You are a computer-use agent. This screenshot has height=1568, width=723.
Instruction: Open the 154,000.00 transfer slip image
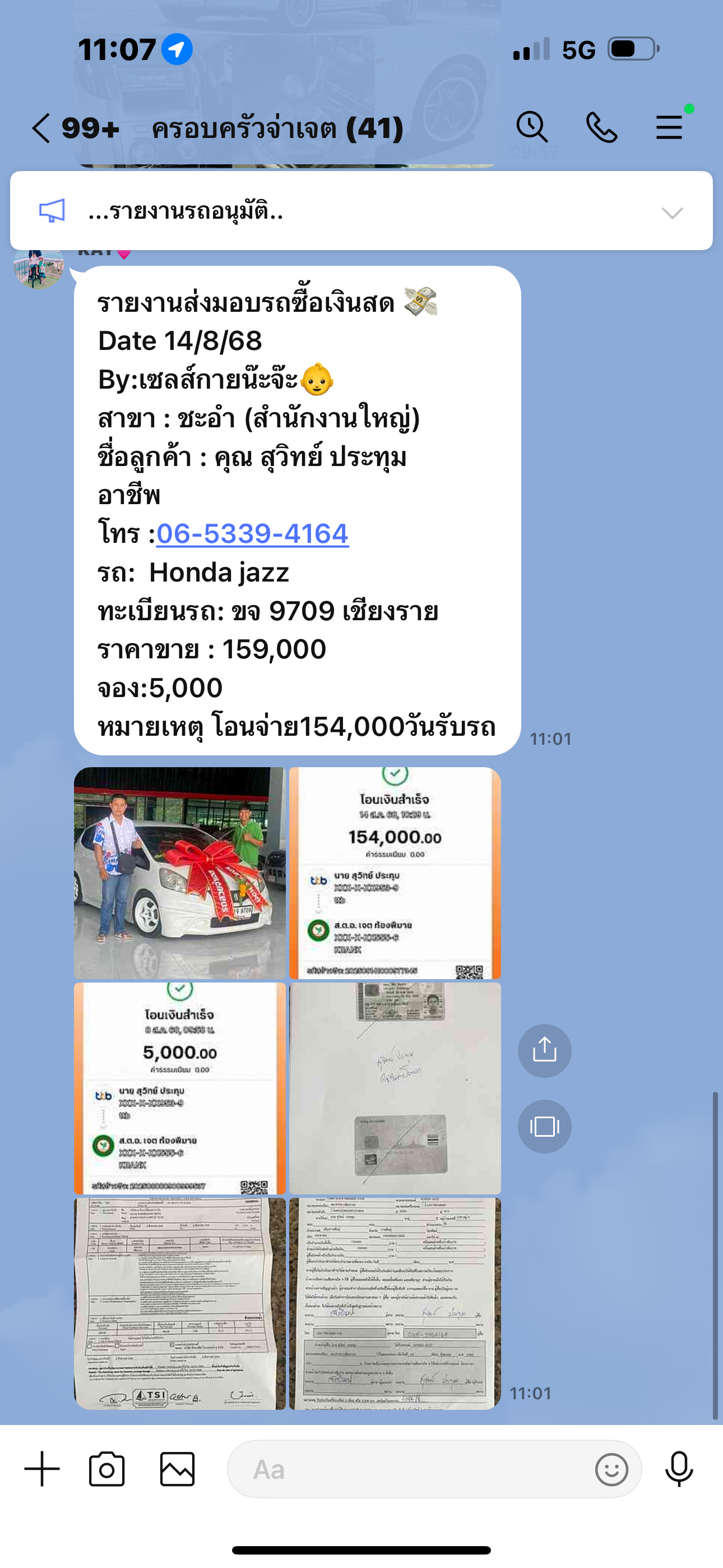(x=395, y=872)
